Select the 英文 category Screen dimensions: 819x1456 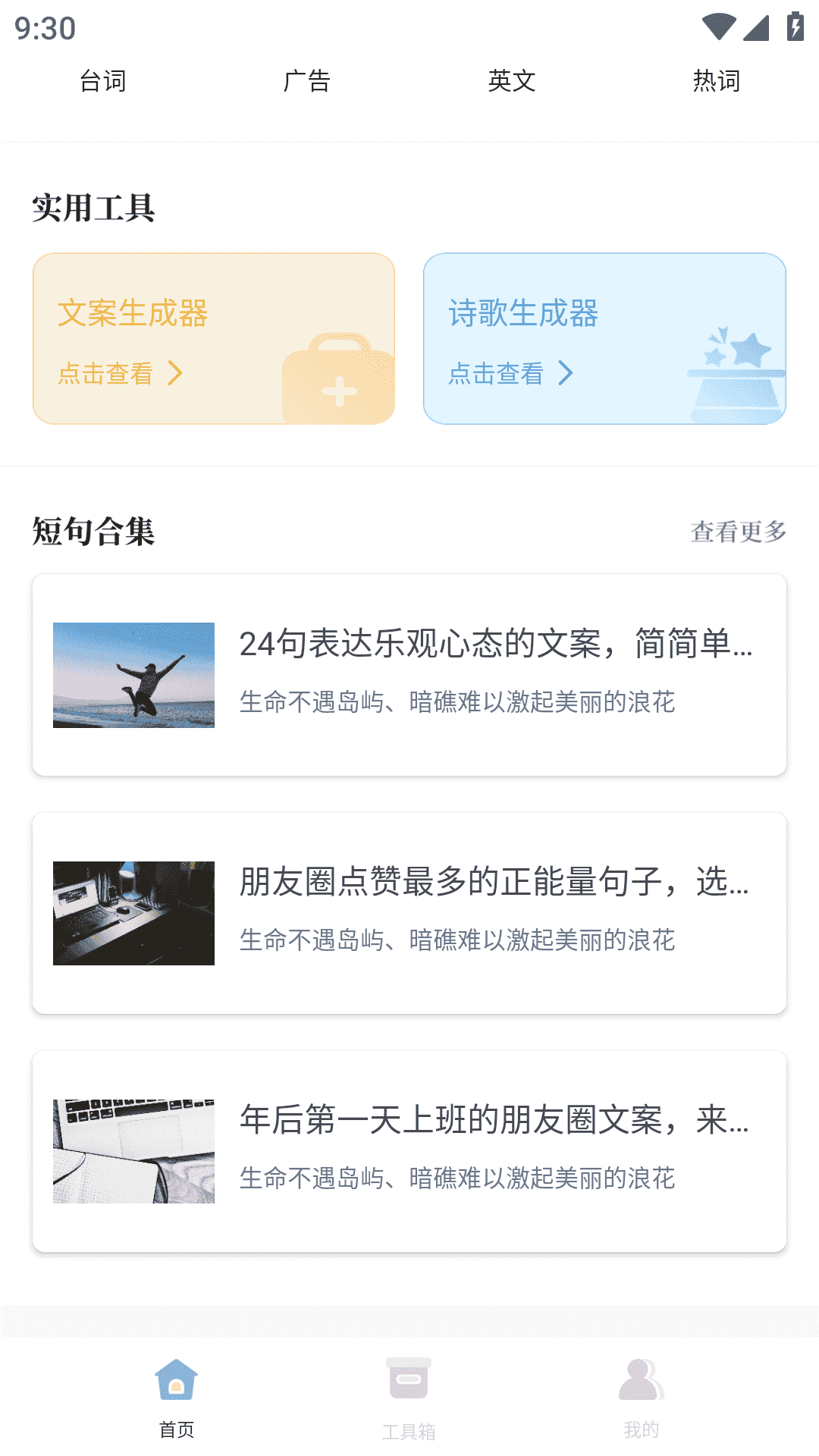pyautogui.click(x=512, y=80)
